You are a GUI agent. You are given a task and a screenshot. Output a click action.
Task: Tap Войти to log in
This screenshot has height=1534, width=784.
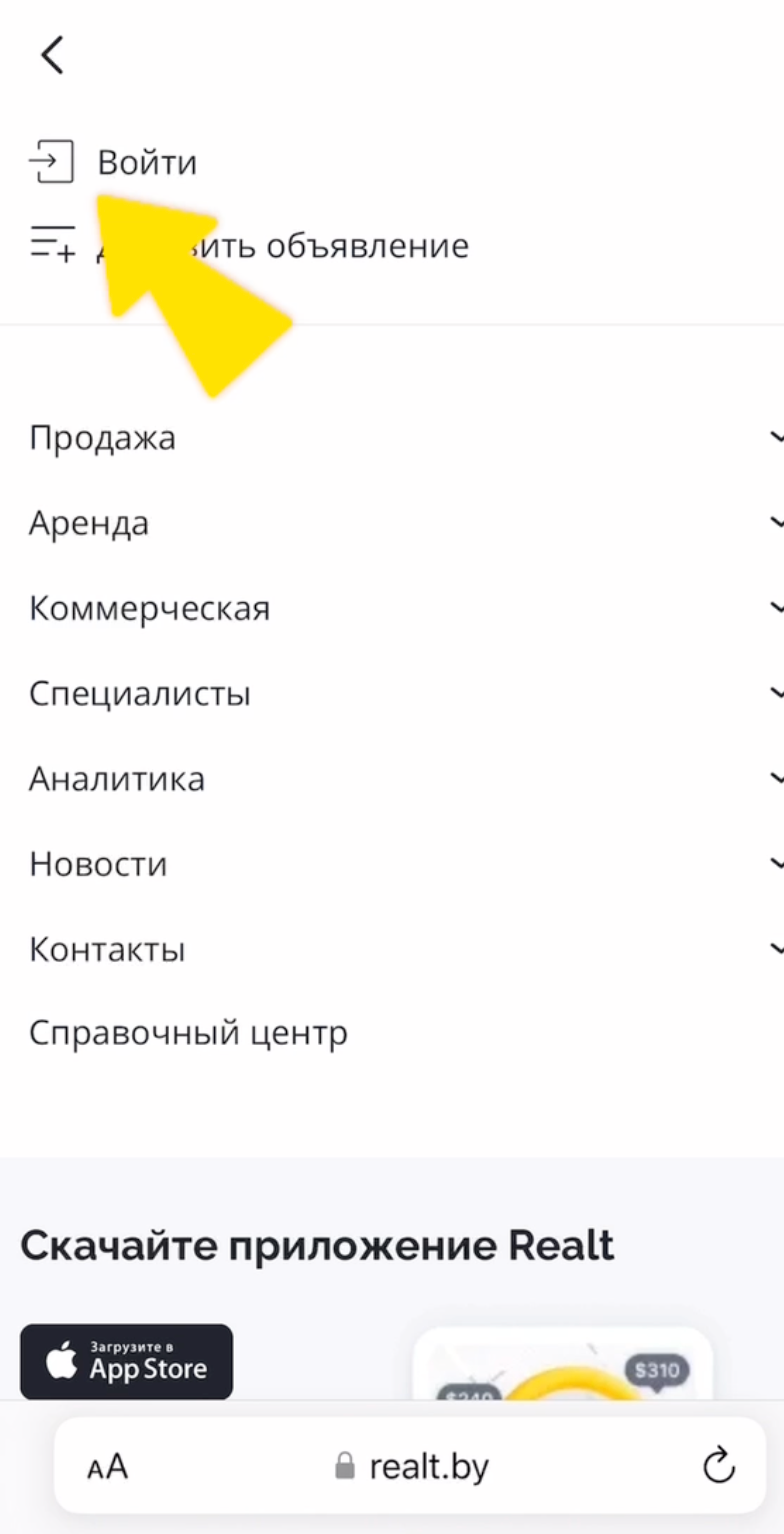(x=146, y=162)
